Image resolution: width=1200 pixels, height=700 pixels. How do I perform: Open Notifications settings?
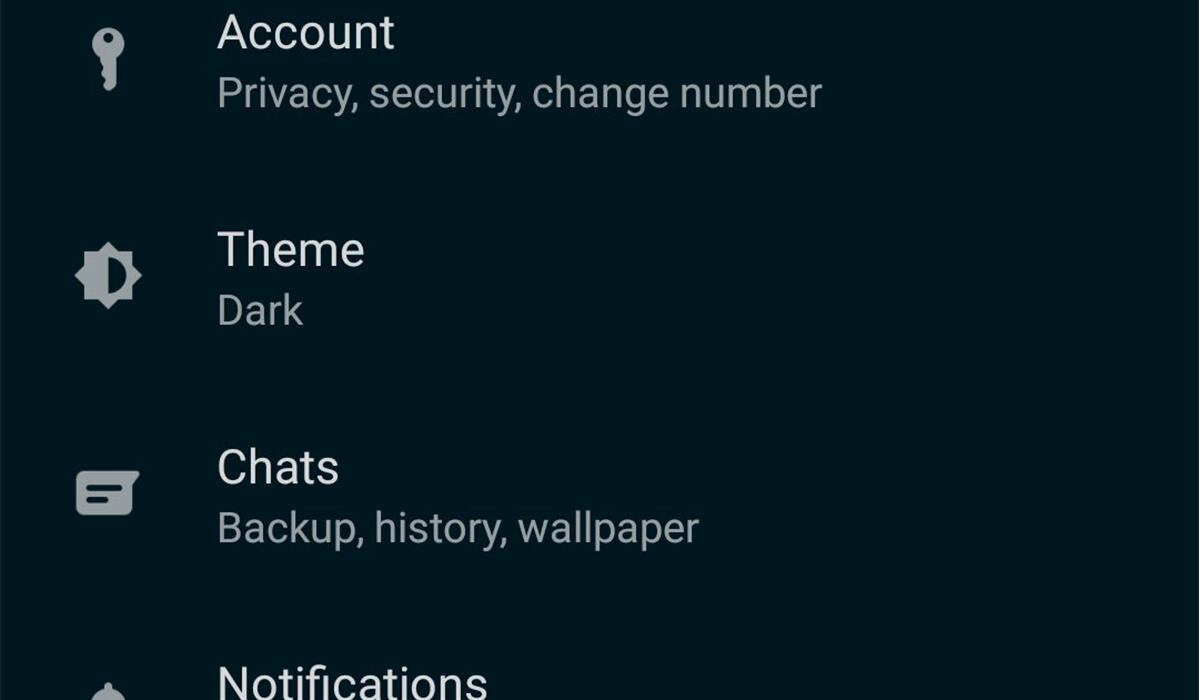[x=352, y=680]
